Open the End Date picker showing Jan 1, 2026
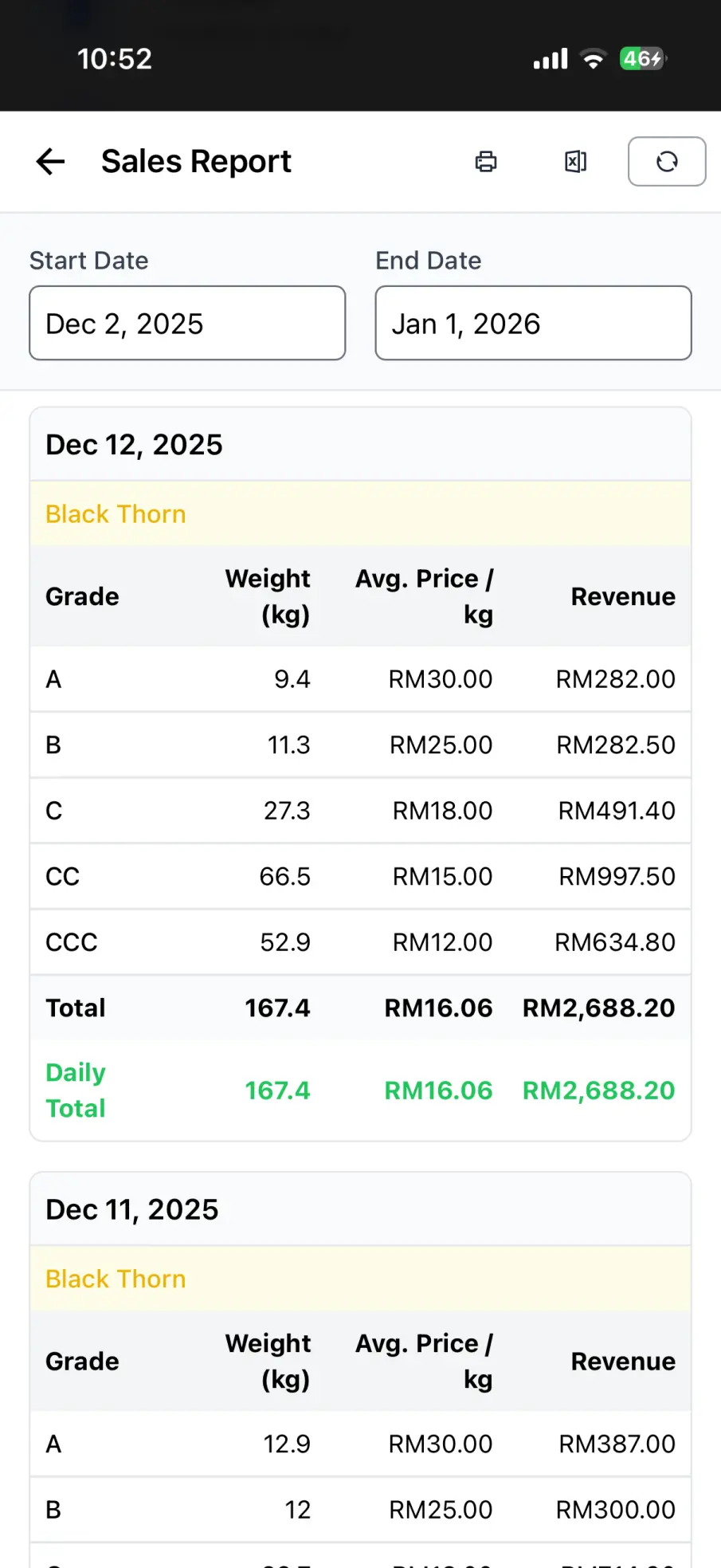The image size is (721, 1568). [x=532, y=323]
